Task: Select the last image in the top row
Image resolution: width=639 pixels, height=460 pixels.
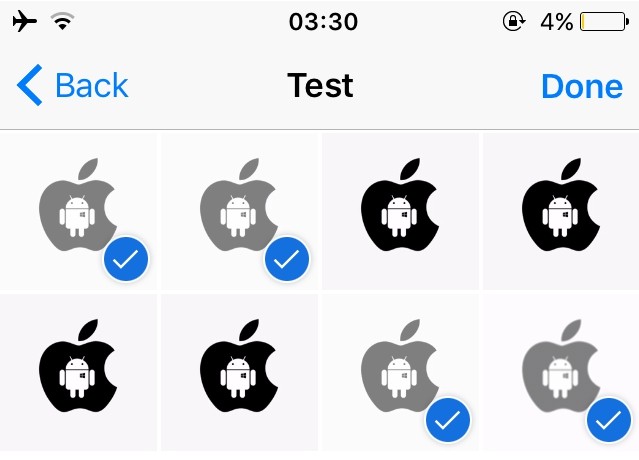Action: [x=560, y=211]
